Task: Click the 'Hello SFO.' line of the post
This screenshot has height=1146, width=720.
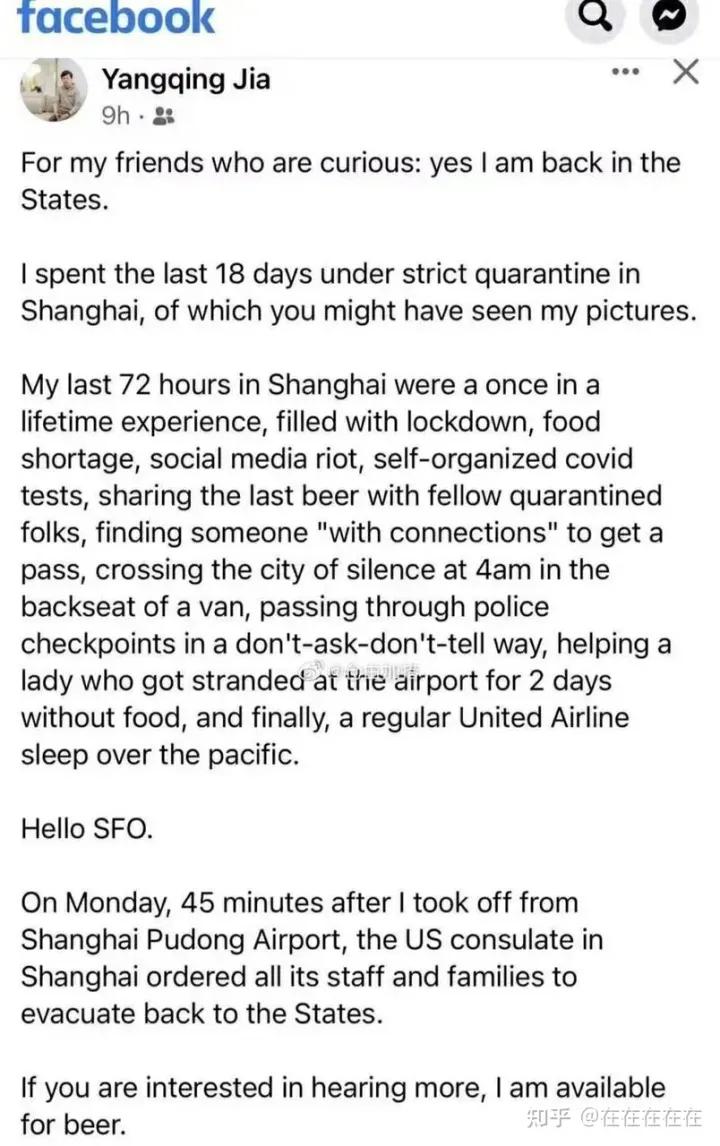Action: pyautogui.click(x=86, y=828)
